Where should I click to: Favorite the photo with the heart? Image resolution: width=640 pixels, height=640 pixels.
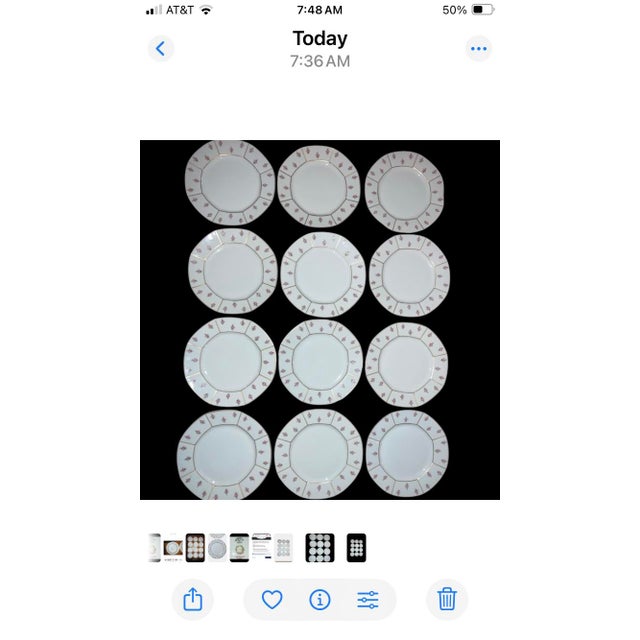click(272, 599)
